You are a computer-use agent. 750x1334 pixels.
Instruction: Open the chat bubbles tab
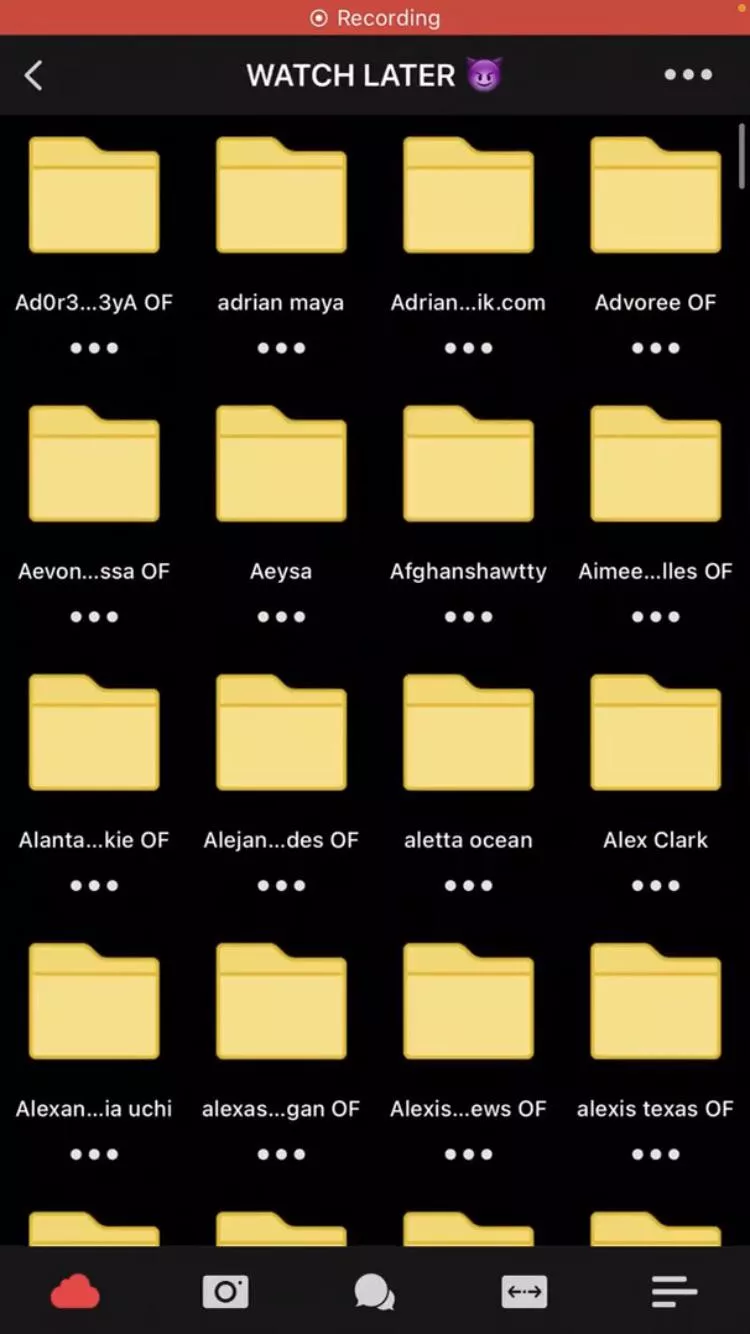pos(375,1292)
